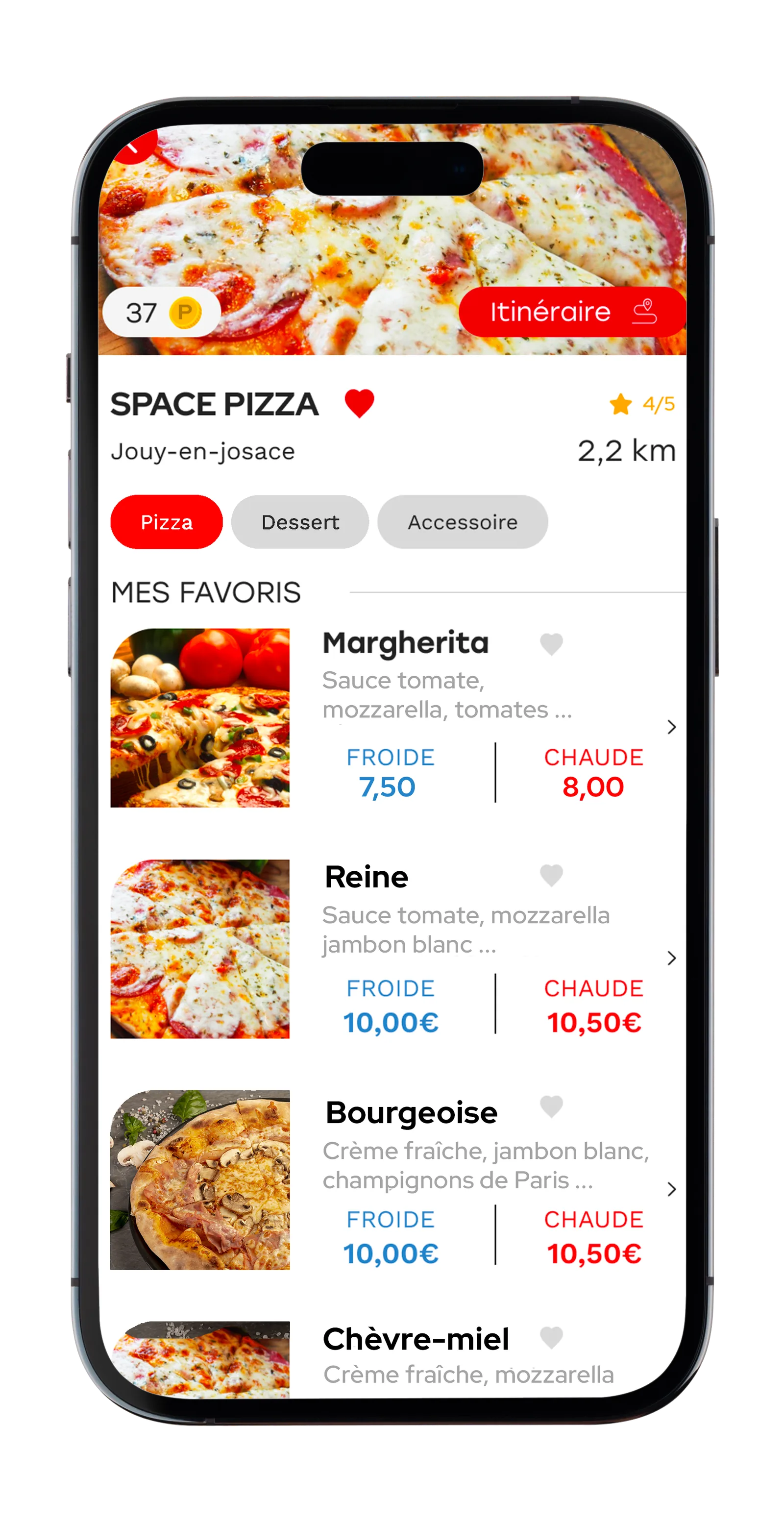Remove Space Pizza from favorites

tap(359, 404)
